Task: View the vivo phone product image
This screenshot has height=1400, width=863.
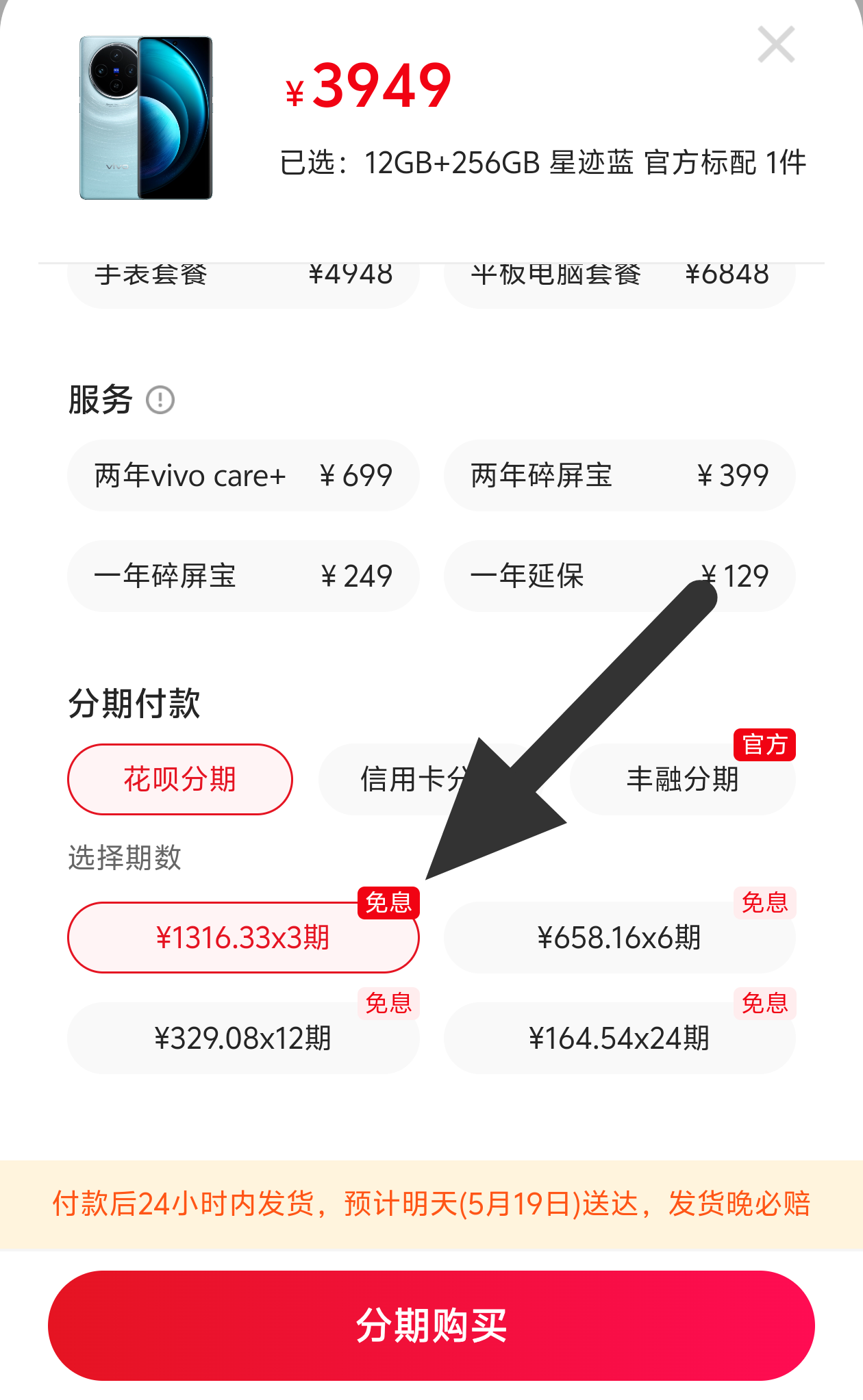Action: pyautogui.click(x=146, y=118)
